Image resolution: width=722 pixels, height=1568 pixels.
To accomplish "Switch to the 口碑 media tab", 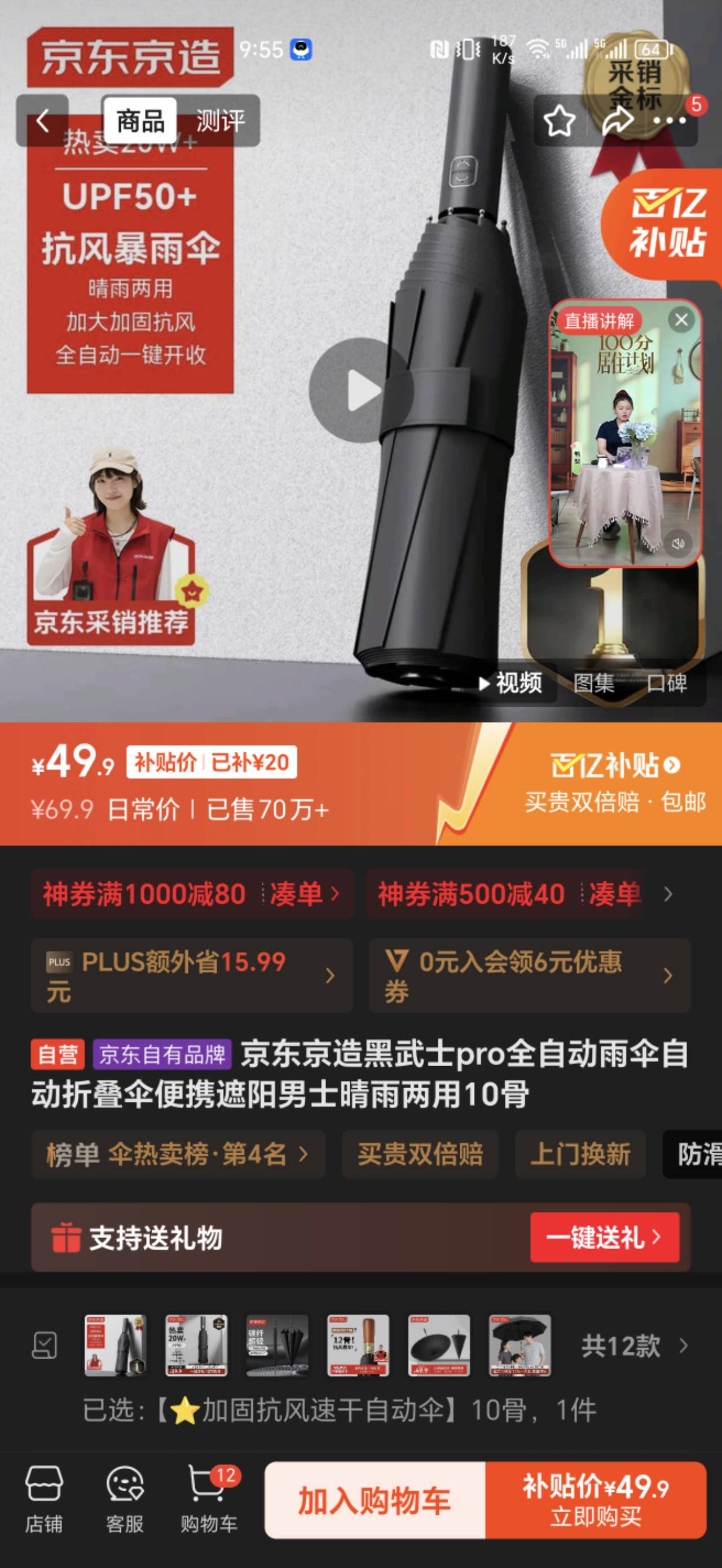I will 667,683.
